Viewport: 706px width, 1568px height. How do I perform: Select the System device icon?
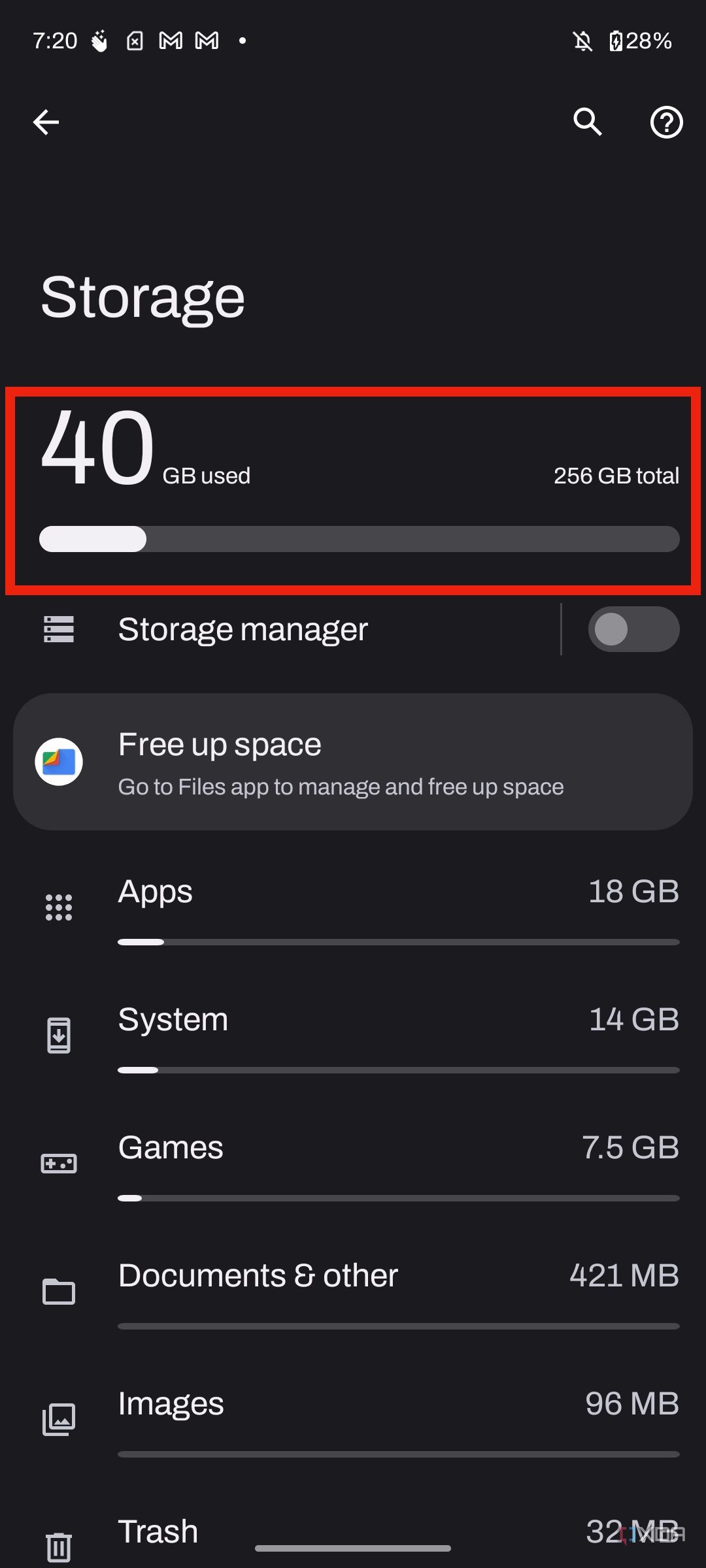click(59, 1034)
